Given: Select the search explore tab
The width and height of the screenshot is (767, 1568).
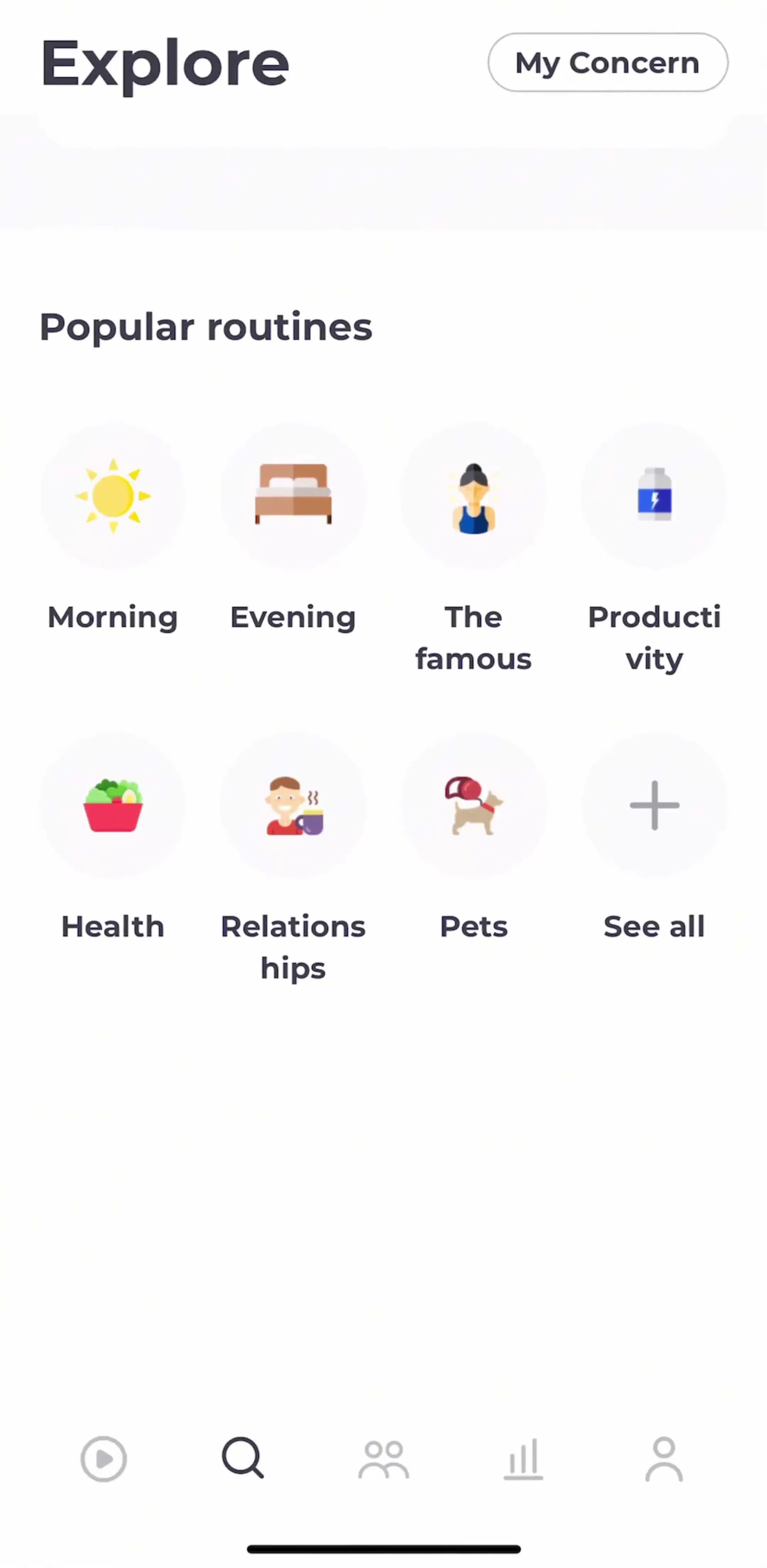Looking at the screenshot, I should [x=243, y=1458].
